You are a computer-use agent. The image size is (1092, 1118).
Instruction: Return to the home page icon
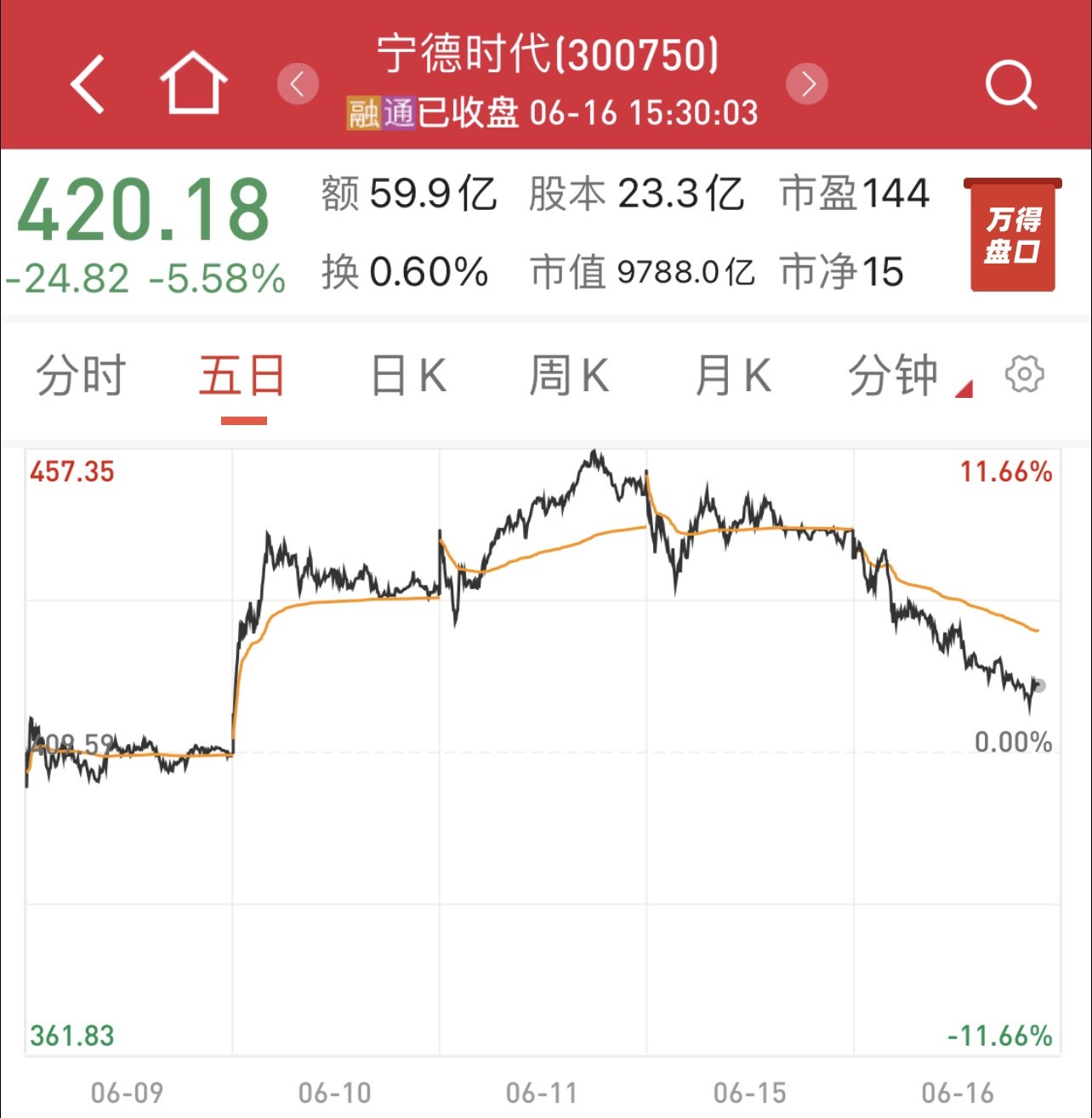(194, 82)
